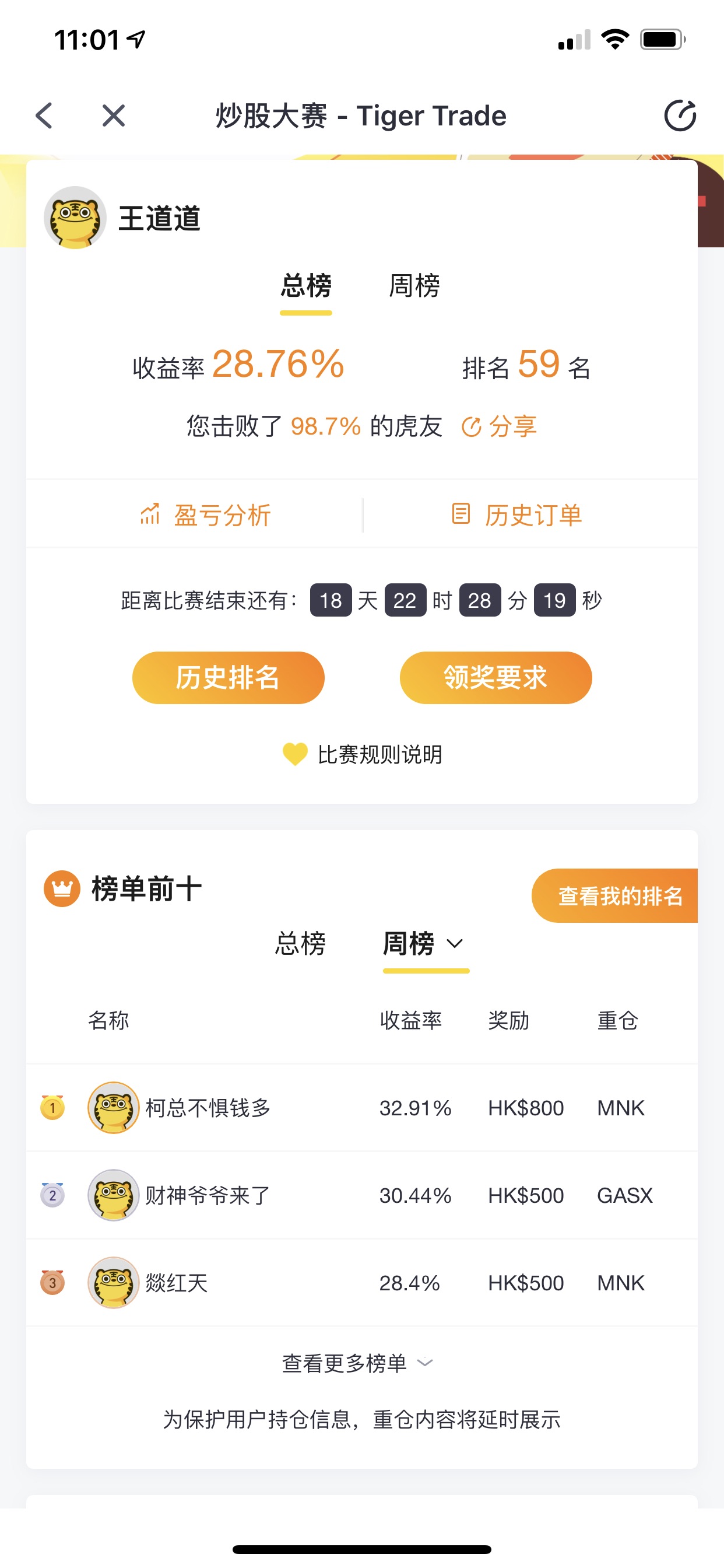Switch top-ten list to 总榜
Screen dimensions: 724x1568
[300, 943]
